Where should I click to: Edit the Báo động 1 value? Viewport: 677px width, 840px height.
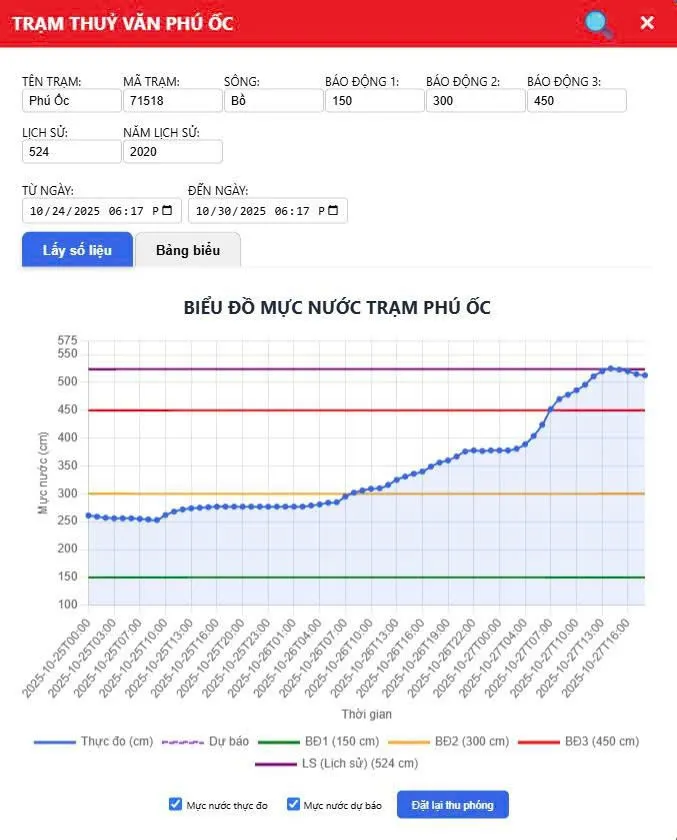(x=374, y=101)
